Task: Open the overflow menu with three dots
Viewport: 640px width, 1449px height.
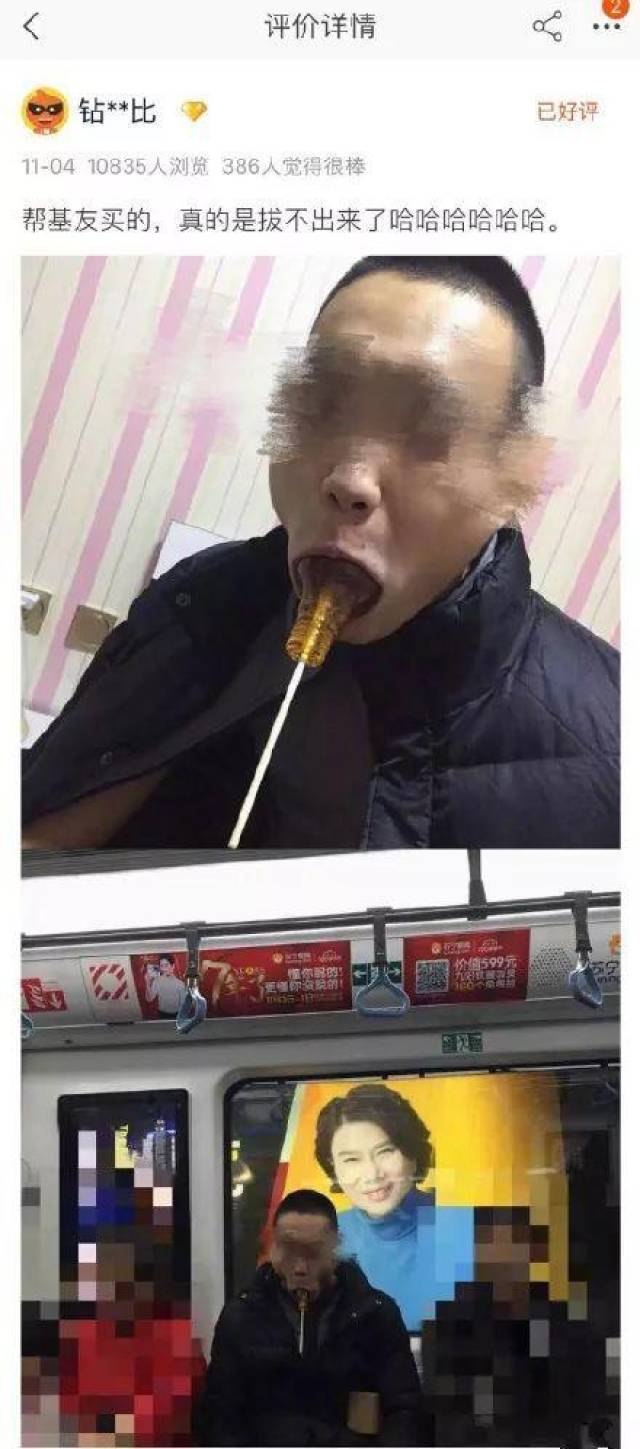Action: pos(607,27)
